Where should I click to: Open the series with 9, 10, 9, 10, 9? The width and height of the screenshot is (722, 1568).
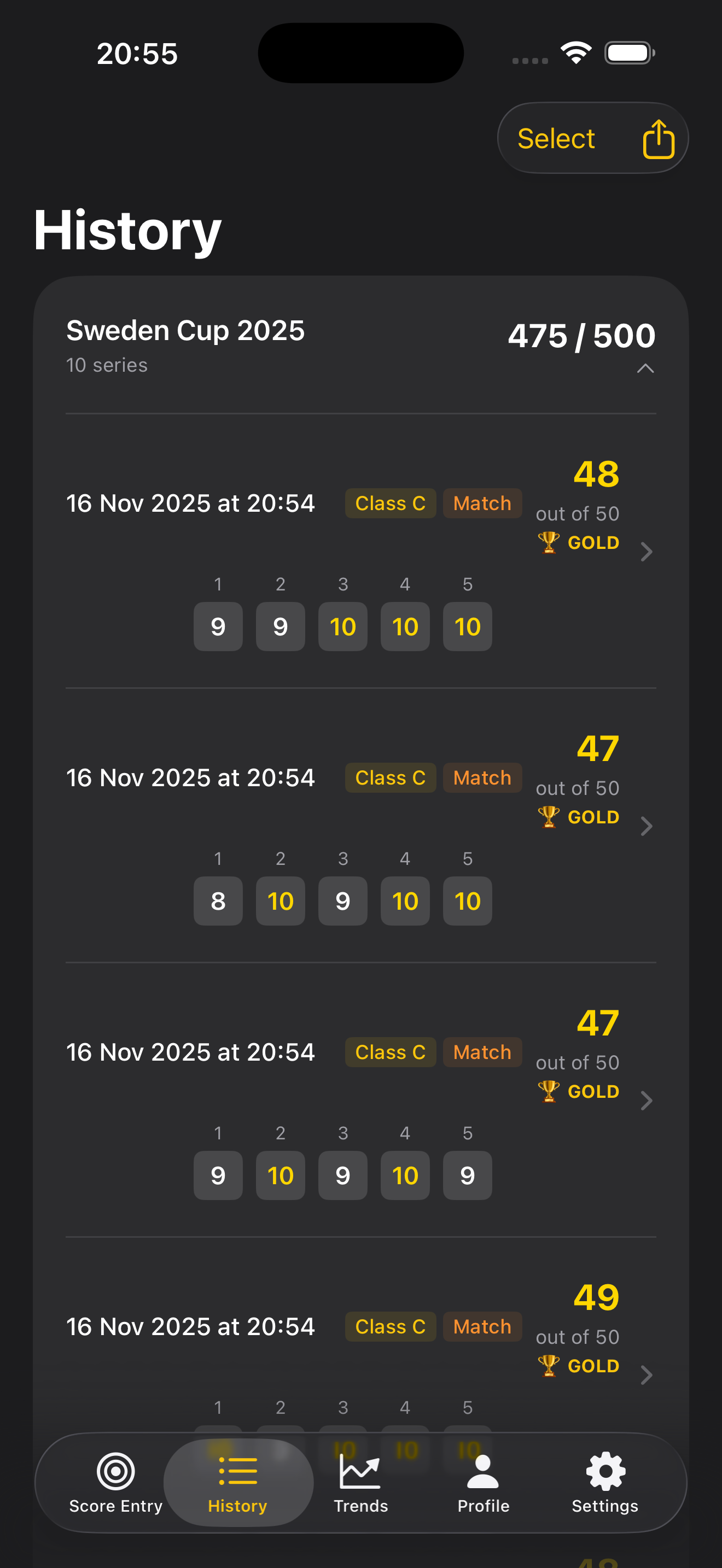(646, 1101)
